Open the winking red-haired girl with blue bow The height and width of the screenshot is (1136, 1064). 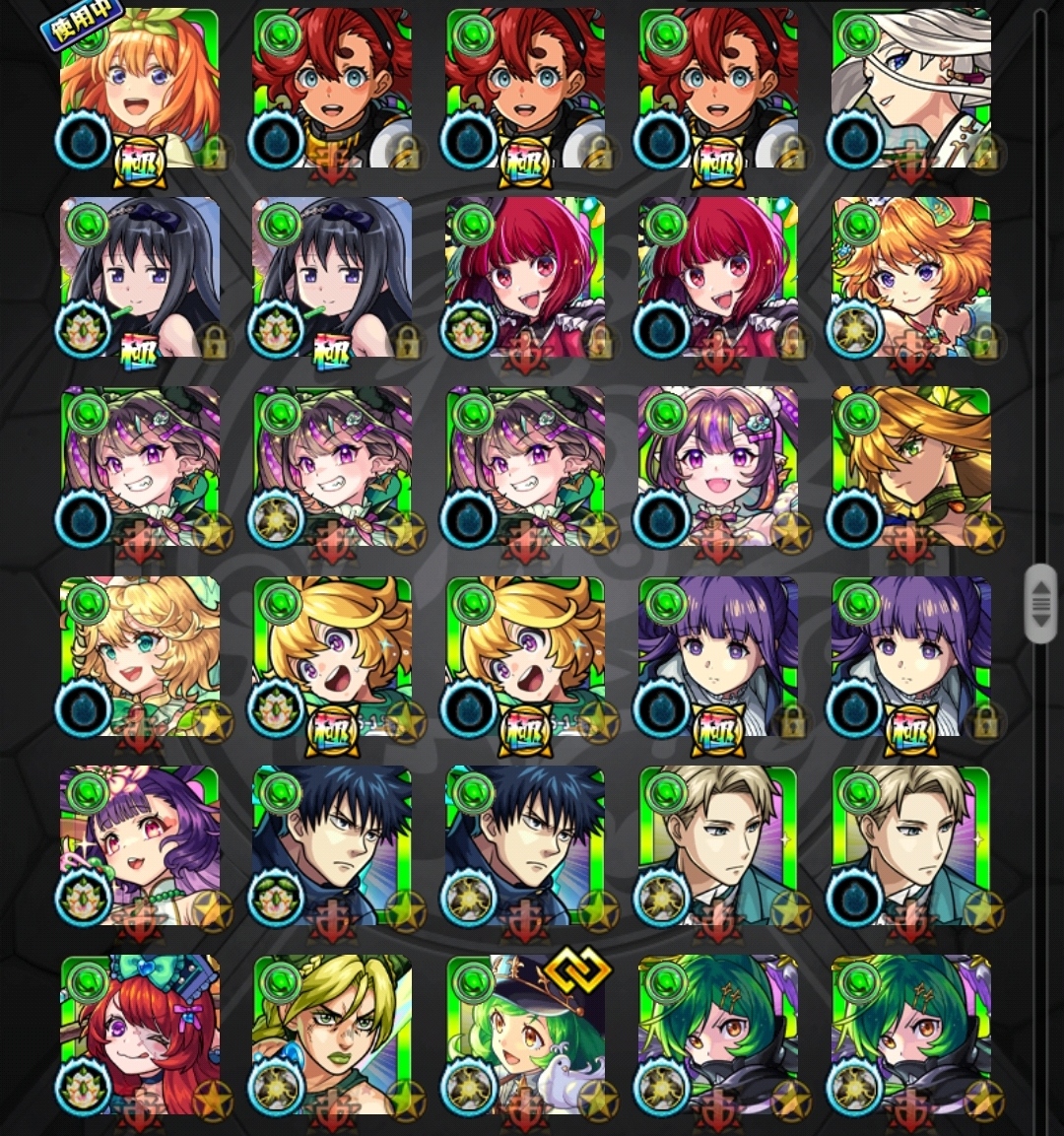[140, 1035]
